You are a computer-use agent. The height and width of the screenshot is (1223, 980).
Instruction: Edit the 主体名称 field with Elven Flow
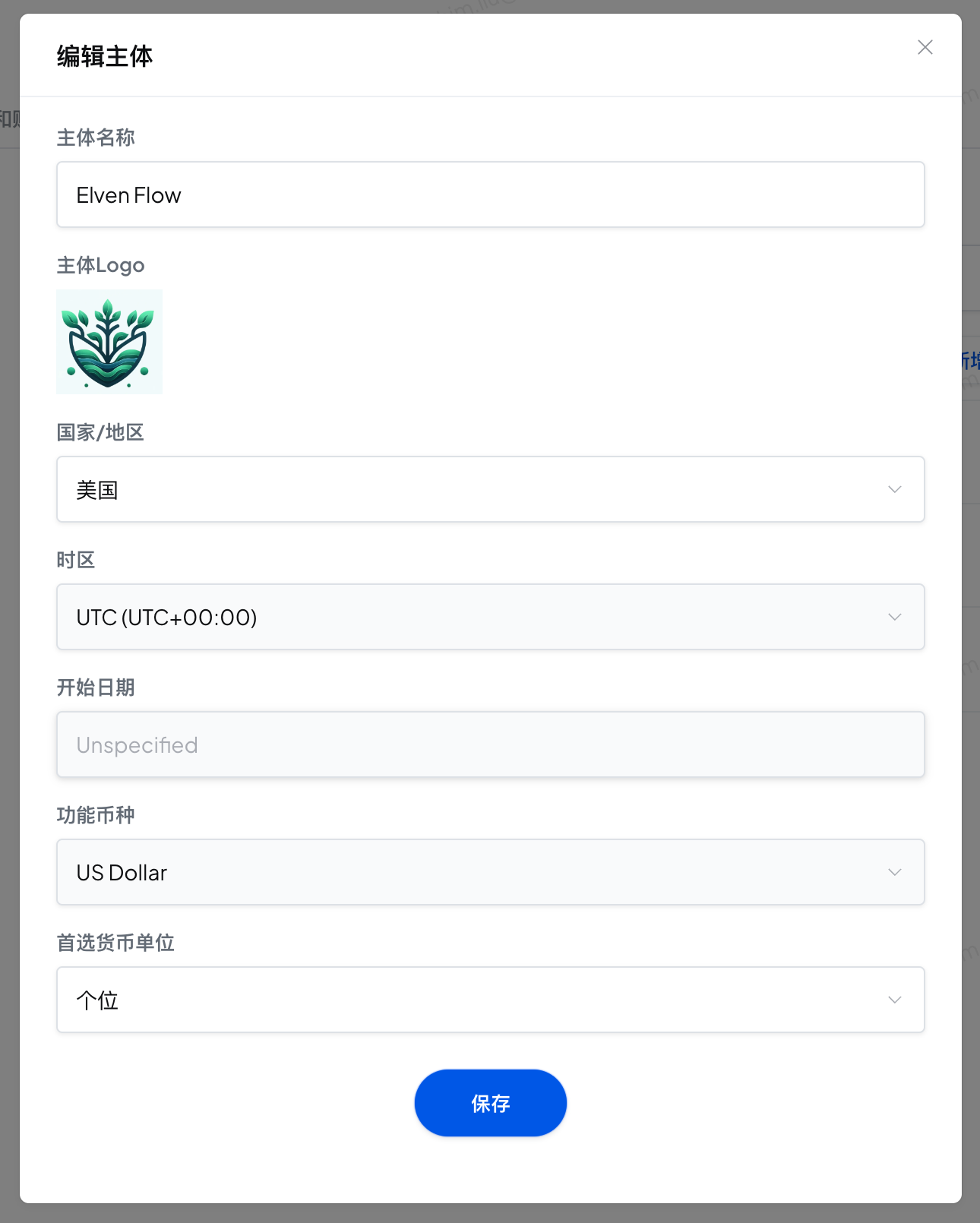click(x=490, y=194)
